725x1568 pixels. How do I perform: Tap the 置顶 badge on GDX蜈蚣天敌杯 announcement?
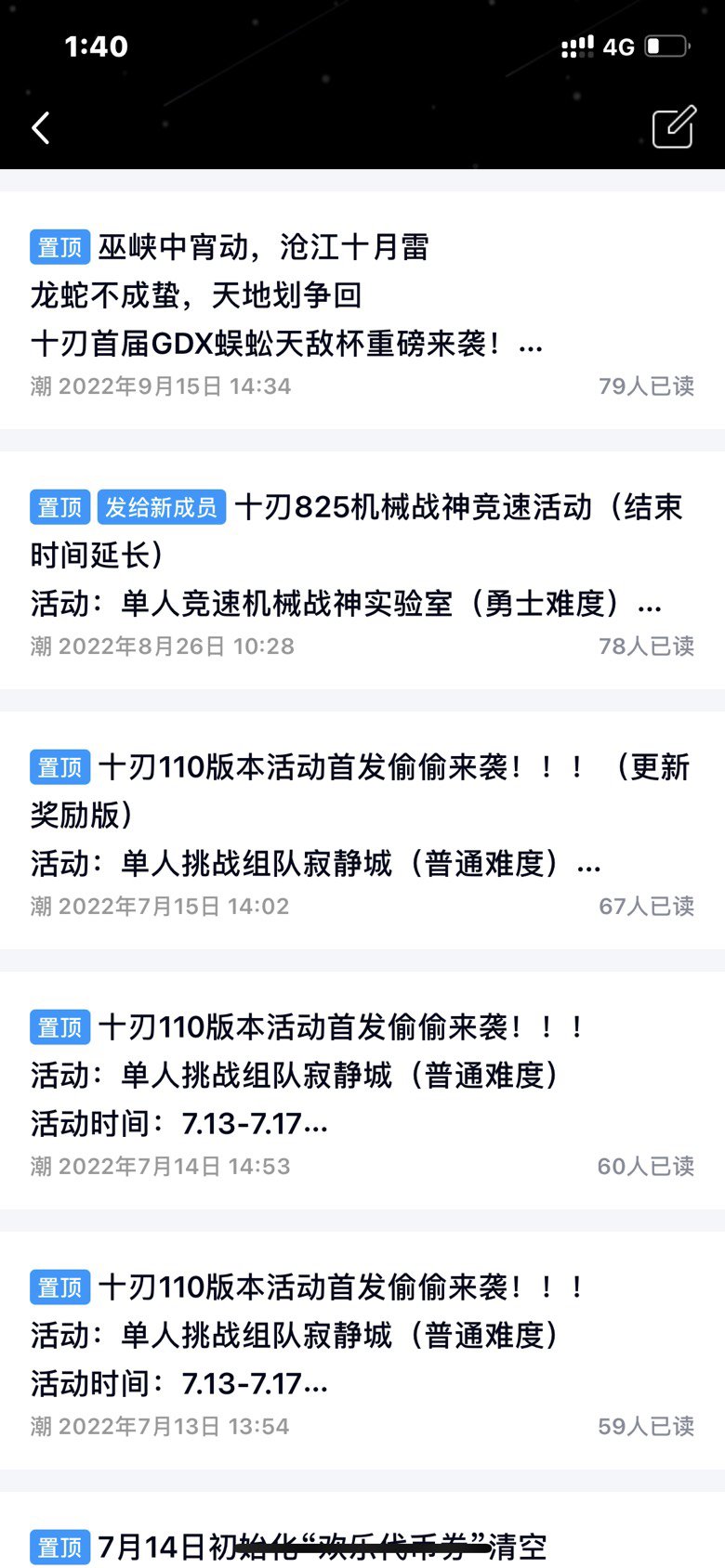[x=59, y=247]
